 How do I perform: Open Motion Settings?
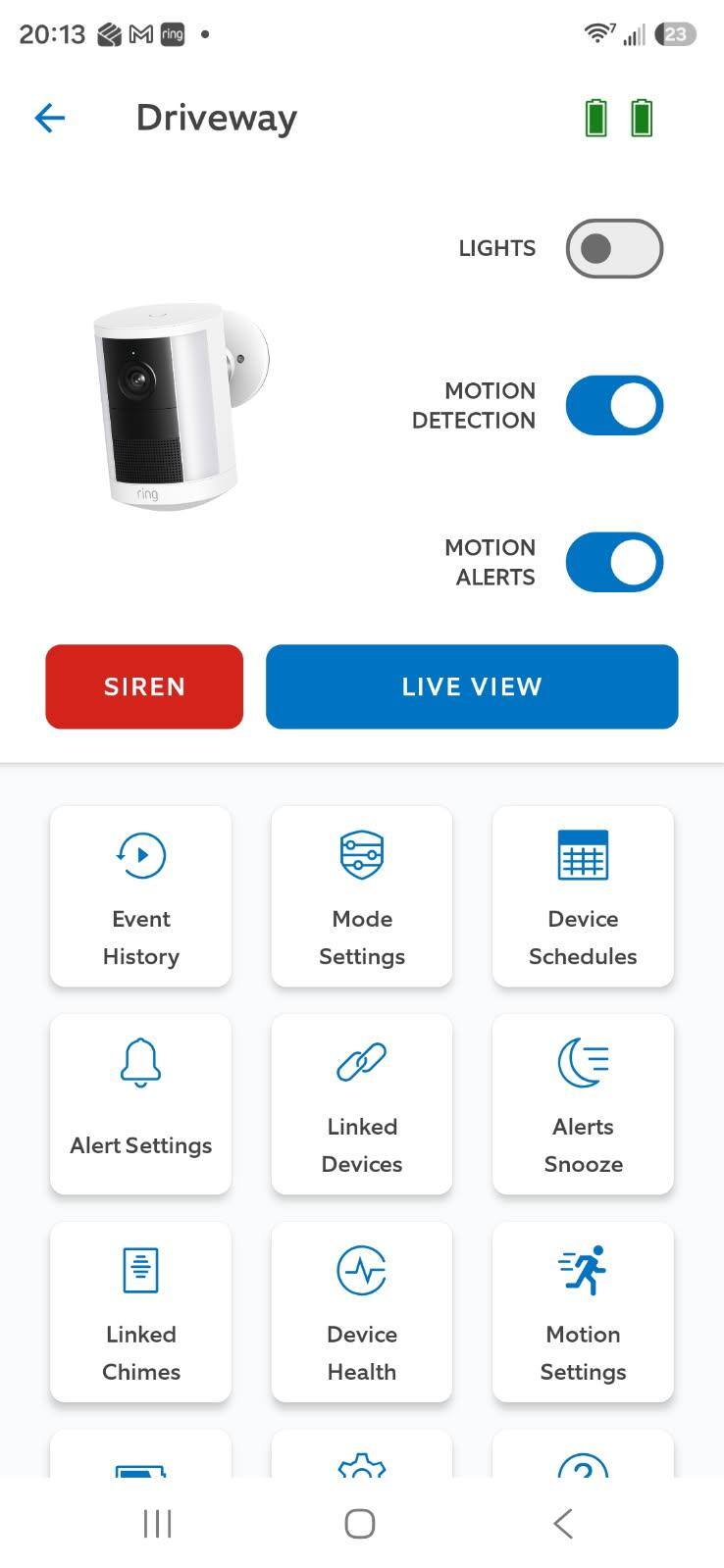tap(583, 1312)
